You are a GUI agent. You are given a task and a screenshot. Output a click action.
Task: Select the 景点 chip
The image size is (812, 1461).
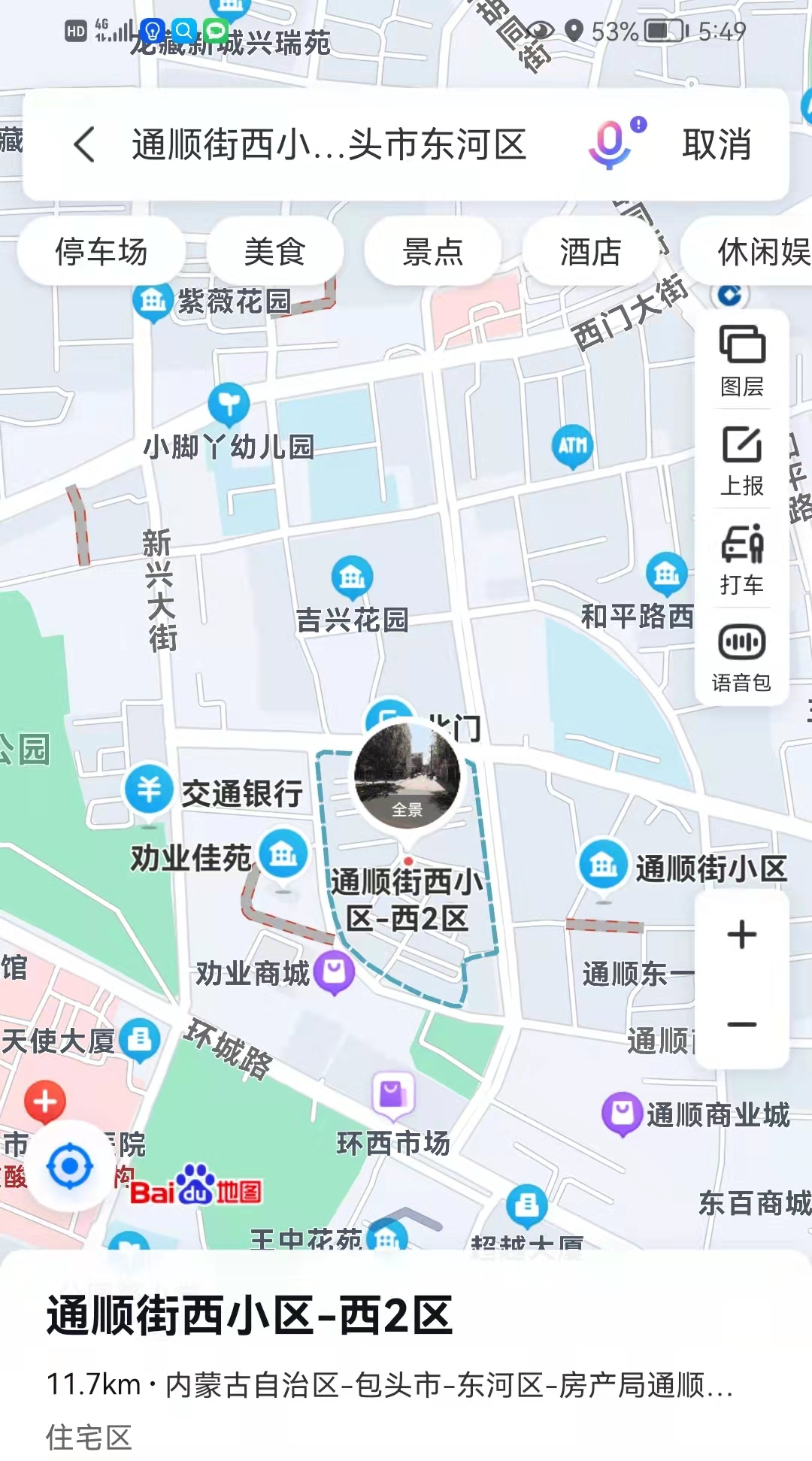pos(433,252)
